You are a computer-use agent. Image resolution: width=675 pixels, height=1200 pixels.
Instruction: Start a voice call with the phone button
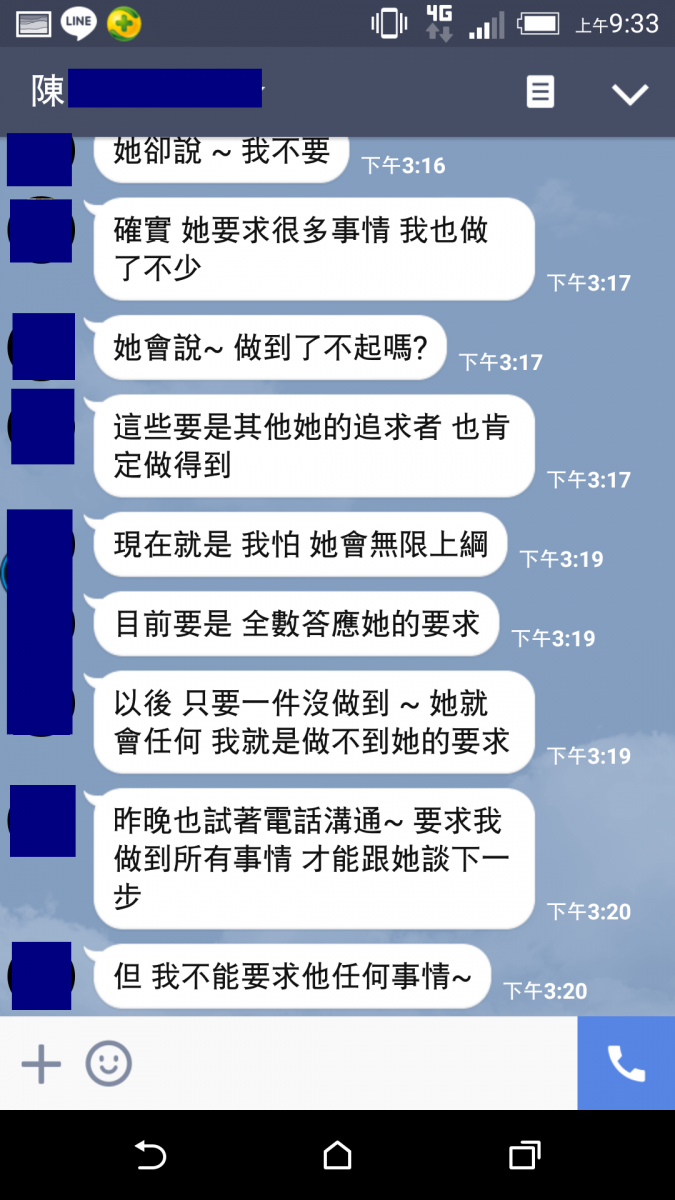(x=626, y=1064)
